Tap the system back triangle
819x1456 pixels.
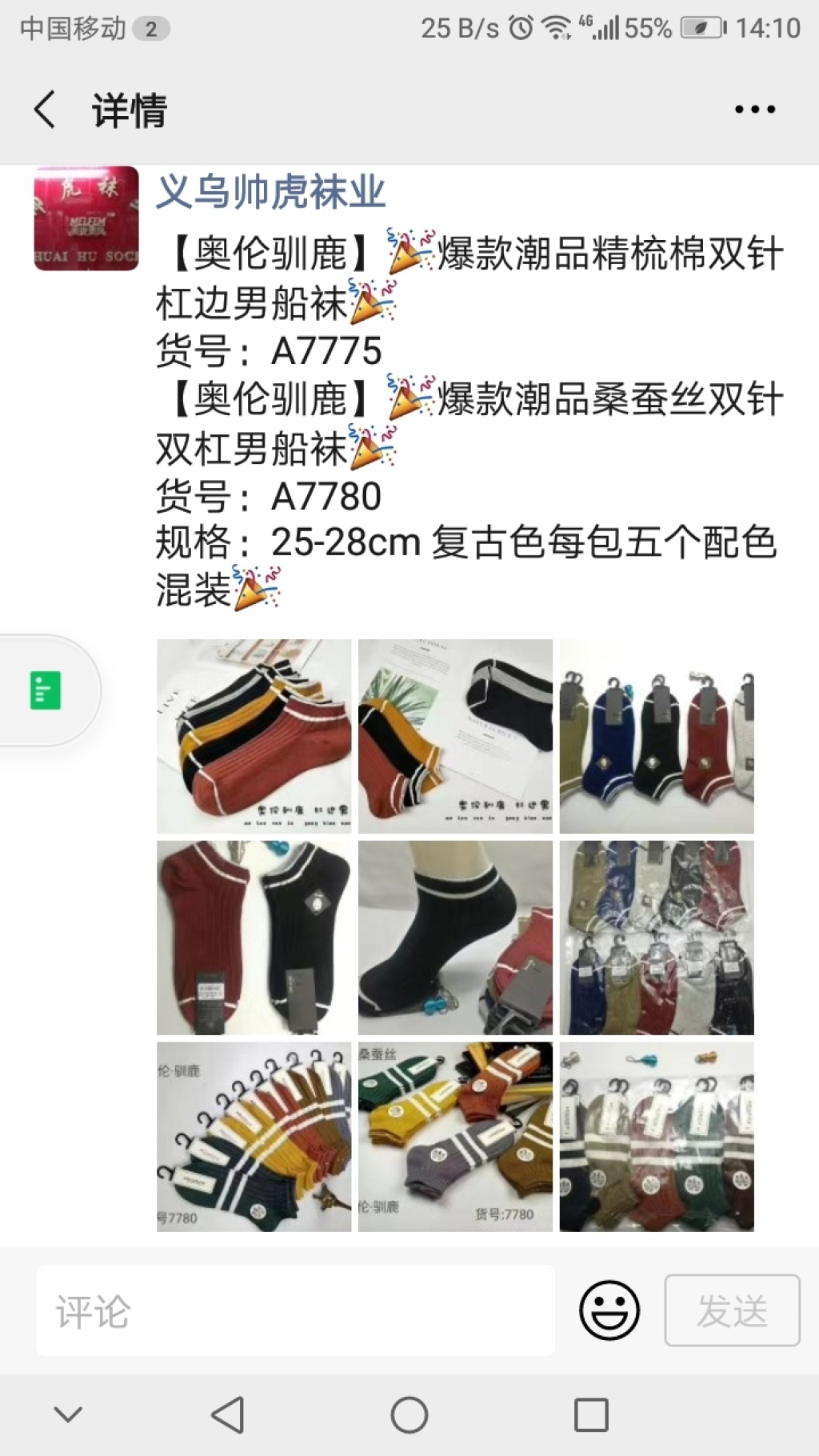228,1414
